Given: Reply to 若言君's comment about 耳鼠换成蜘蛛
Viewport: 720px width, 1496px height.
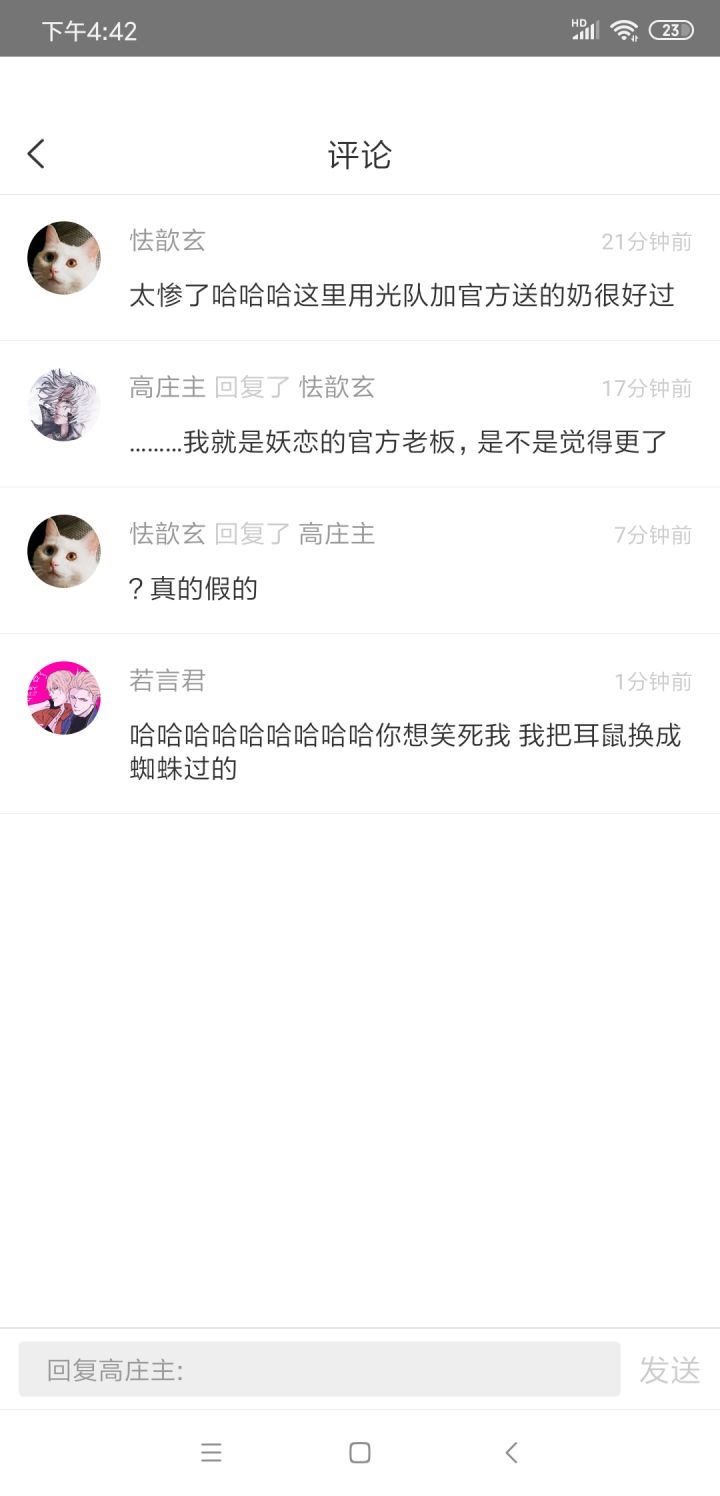Looking at the screenshot, I should (x=405, y=751).
